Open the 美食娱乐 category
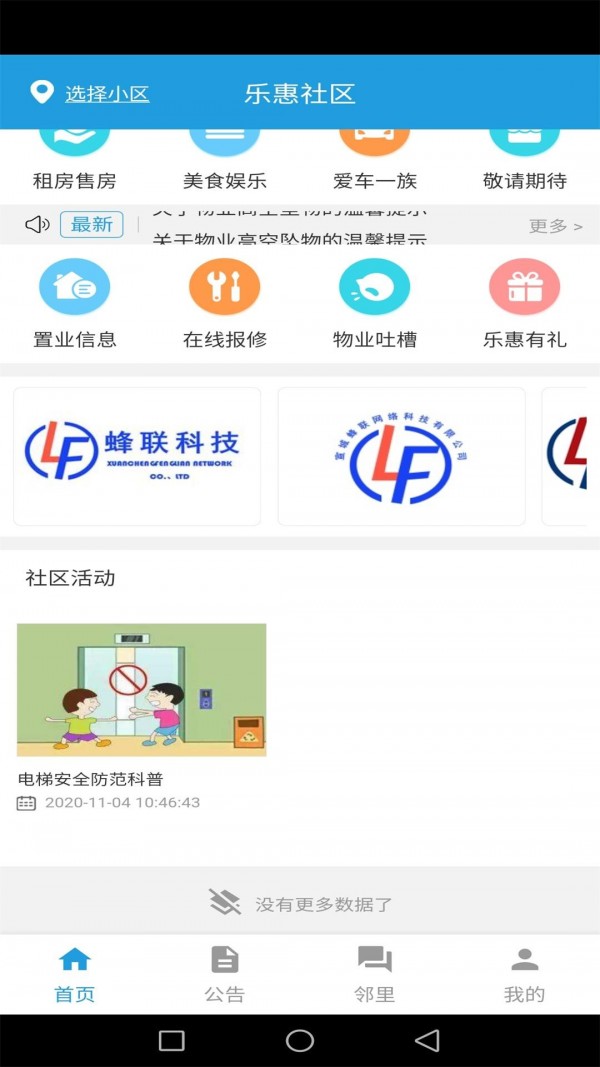 (225, 160)
